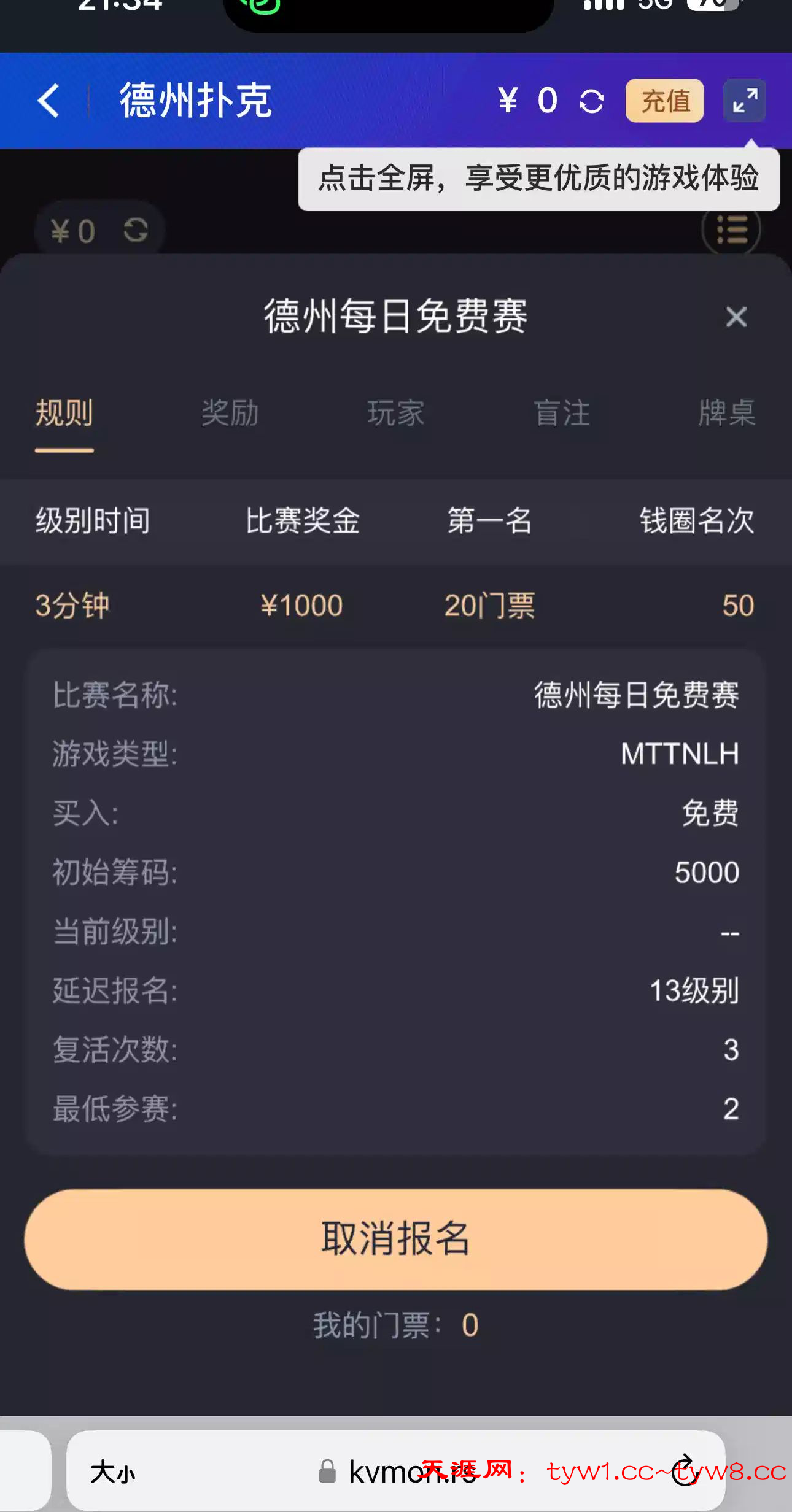Tap the 充值 recharge button

tap(664, 101)
